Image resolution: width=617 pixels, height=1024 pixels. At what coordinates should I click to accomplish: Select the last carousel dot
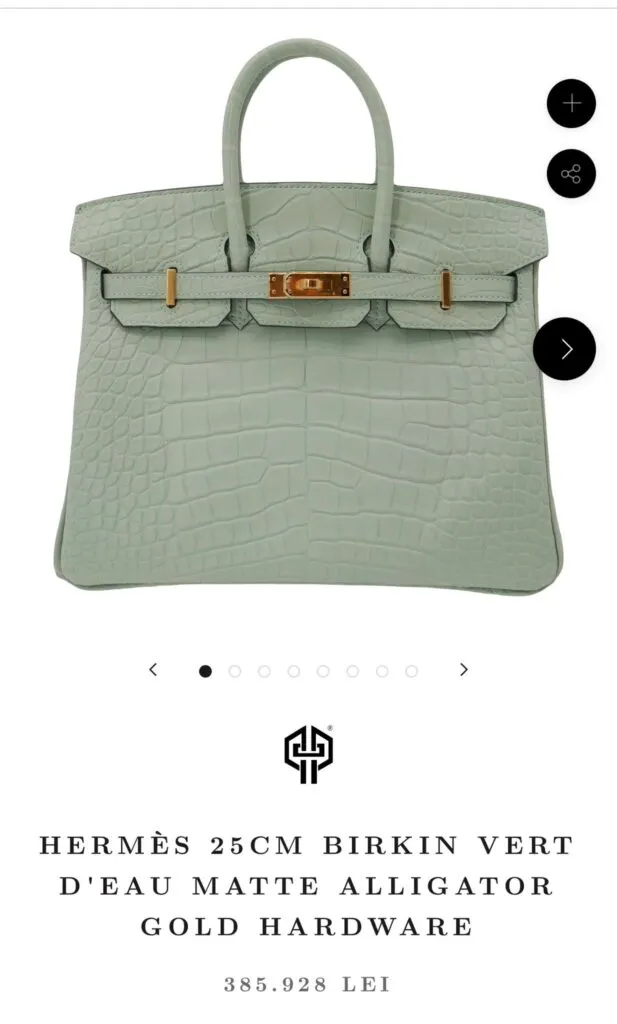click(x=411, y=671)
